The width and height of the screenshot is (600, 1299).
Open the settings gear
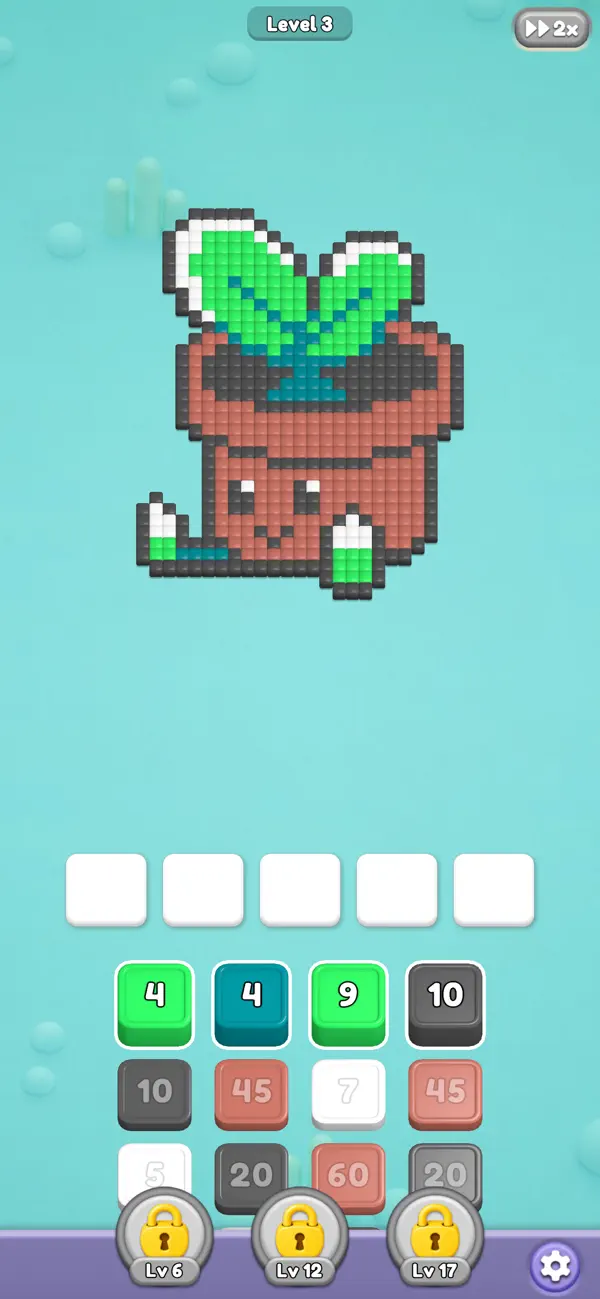tap(555, 1265)
